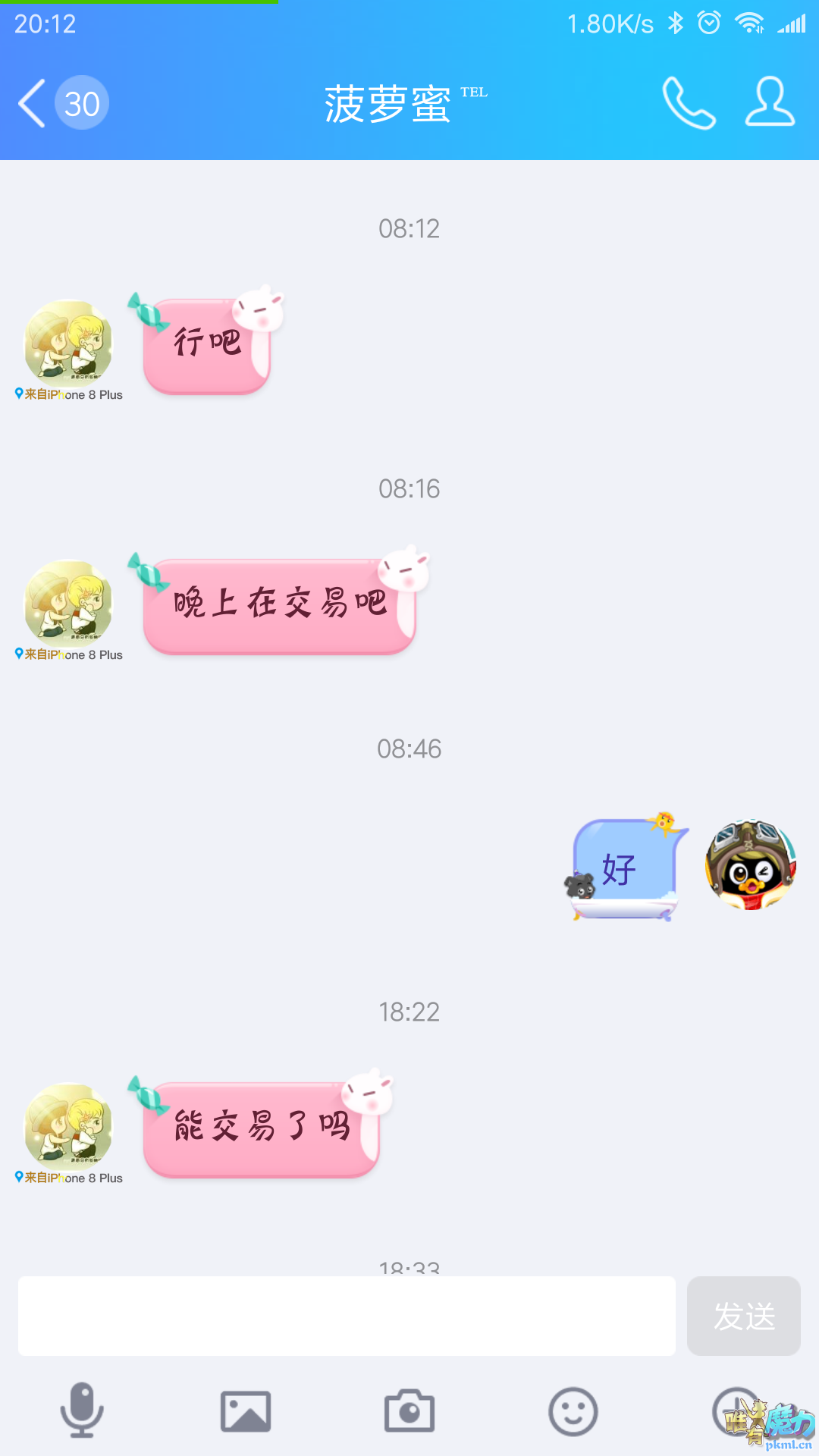Open sender's avatar beside 行吧 message

click(68, 343)
